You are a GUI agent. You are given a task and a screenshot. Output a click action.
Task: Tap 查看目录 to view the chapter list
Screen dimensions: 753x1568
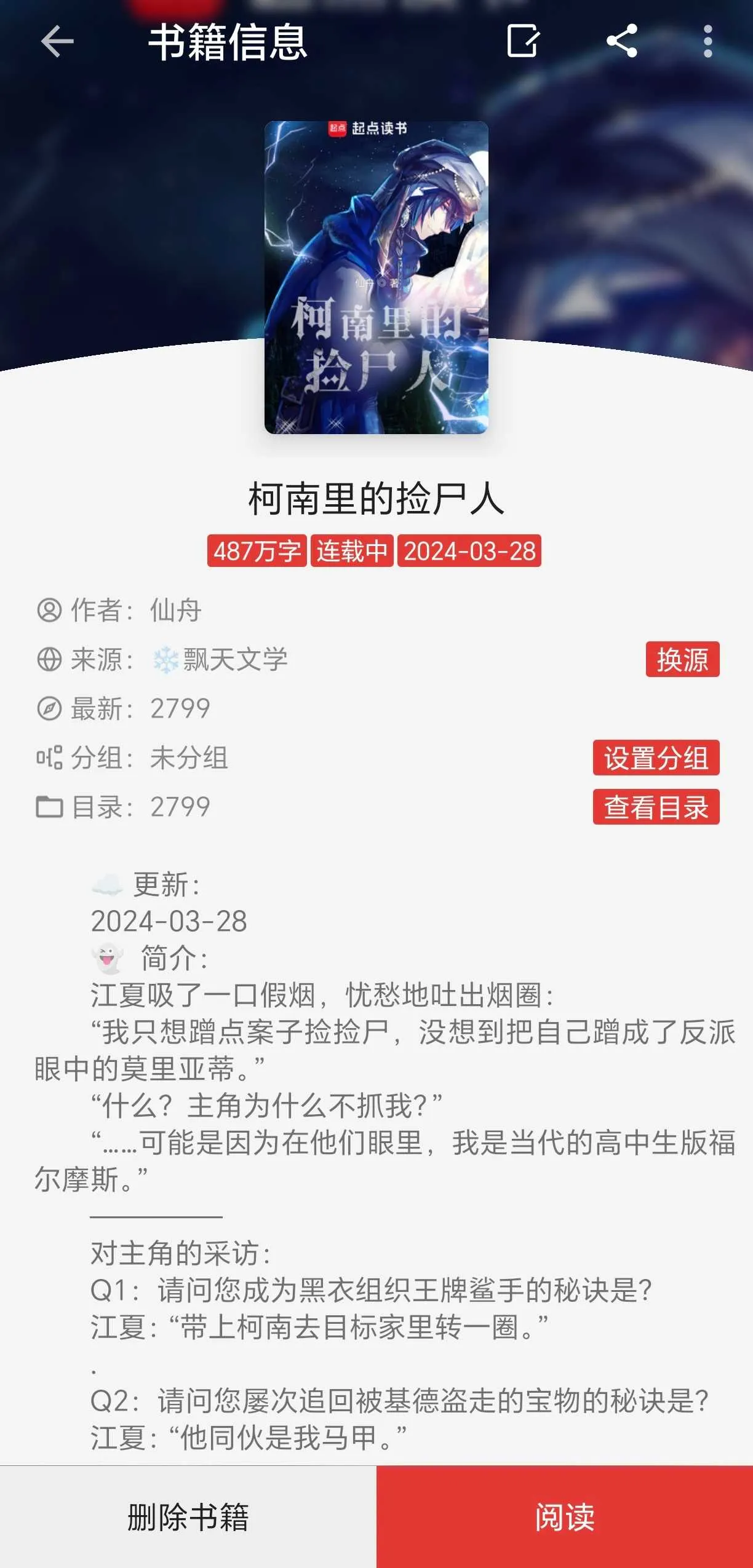(x=656, y=807)
